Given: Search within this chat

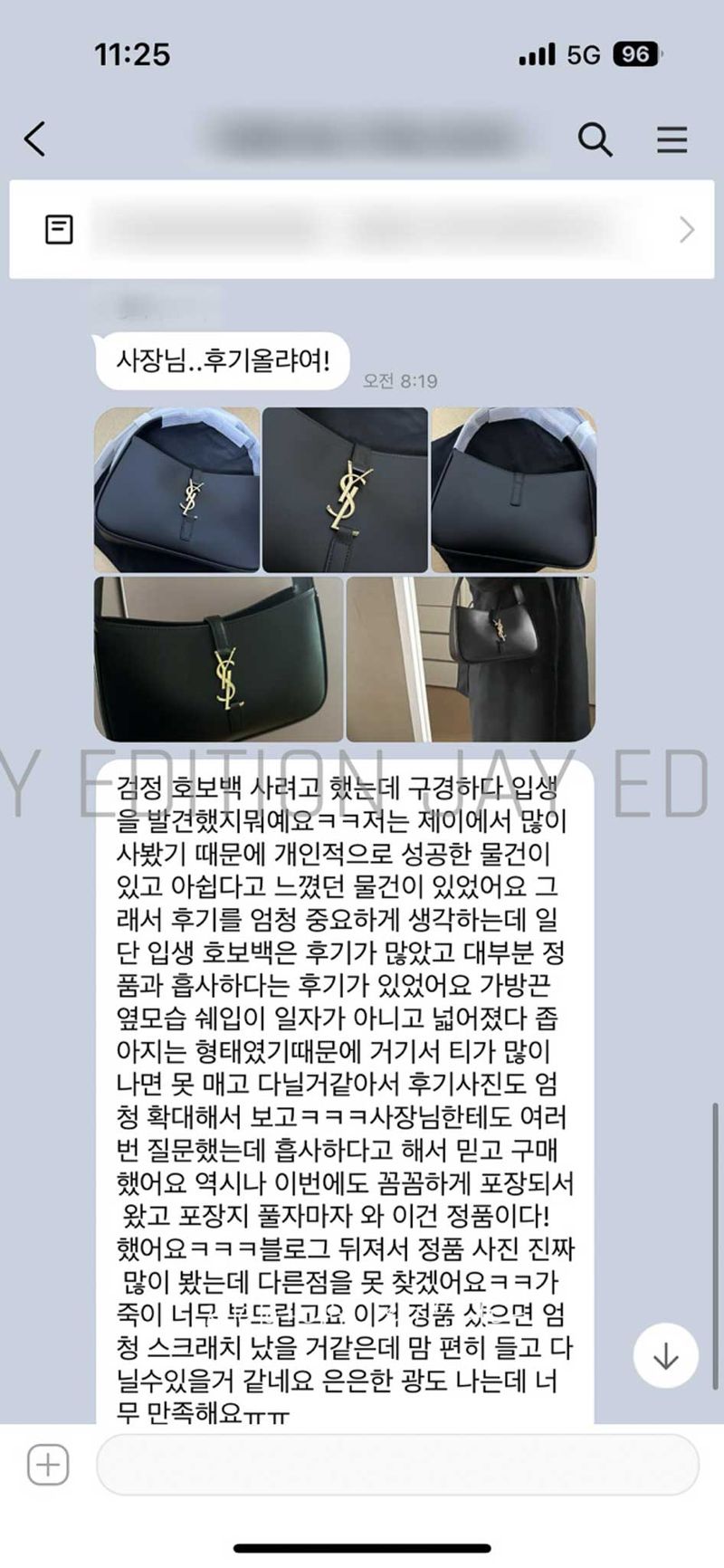Looking at the screenshot, I should [595, 139].
